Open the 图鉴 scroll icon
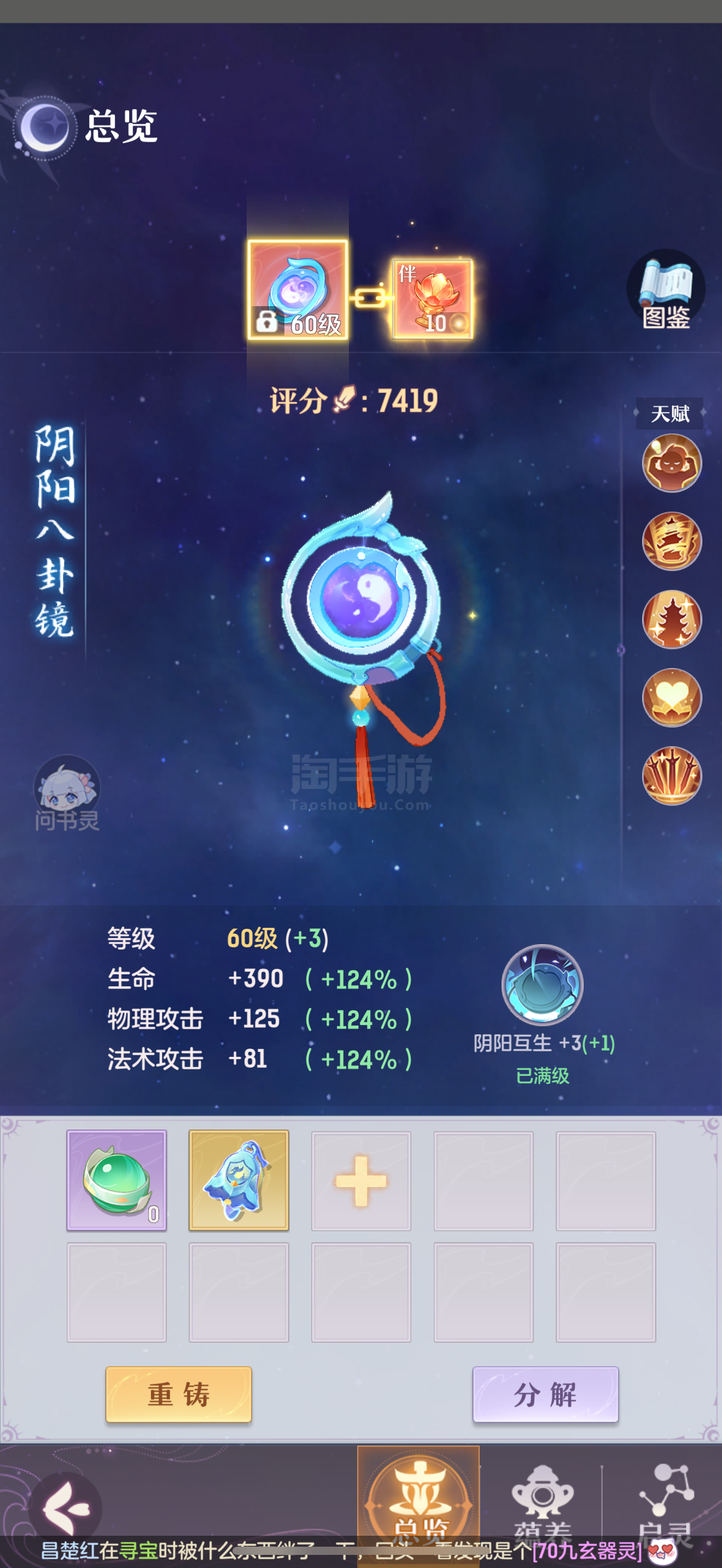 pos(666,290)
